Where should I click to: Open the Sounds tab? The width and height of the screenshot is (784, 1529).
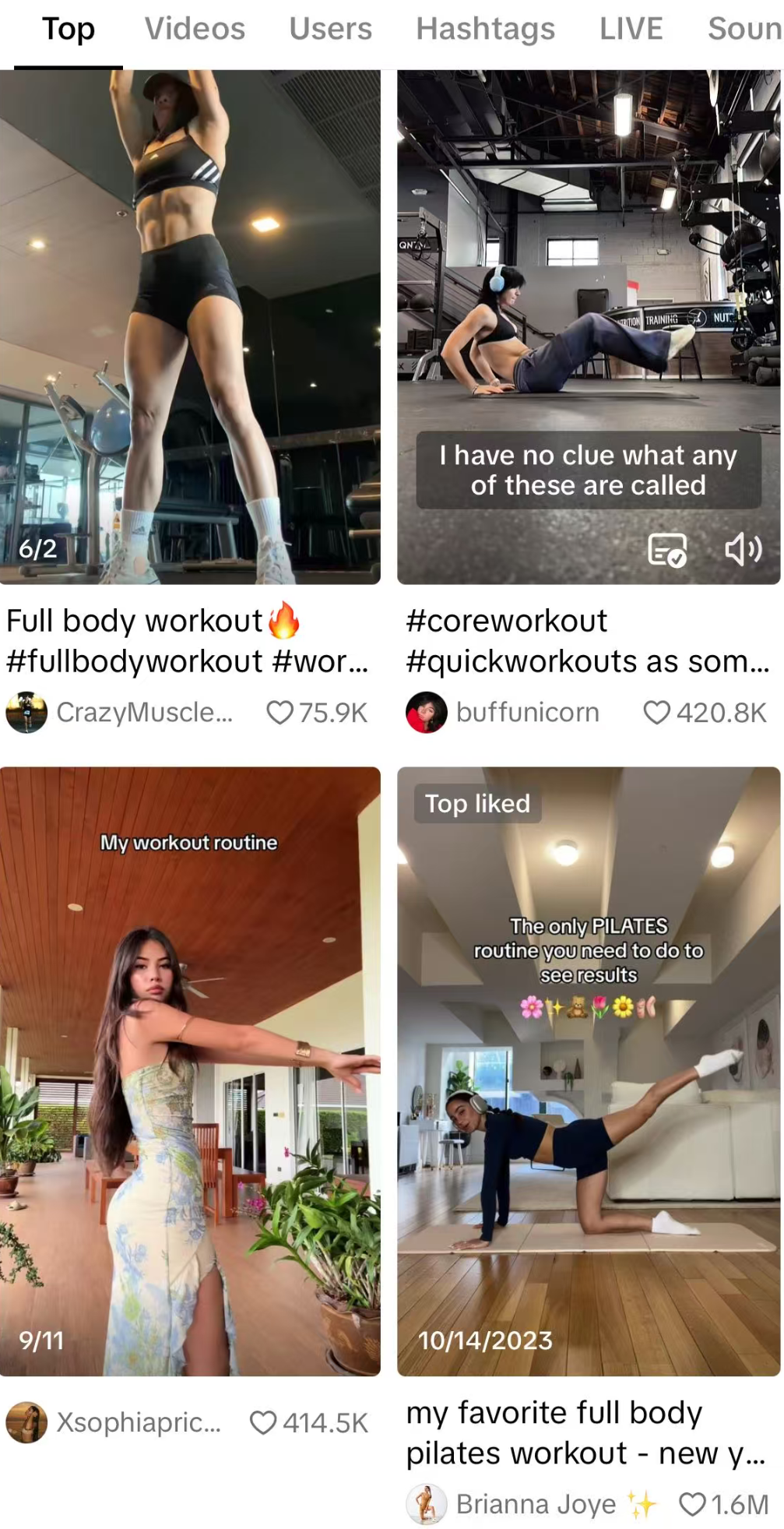[x=744, y=30]
